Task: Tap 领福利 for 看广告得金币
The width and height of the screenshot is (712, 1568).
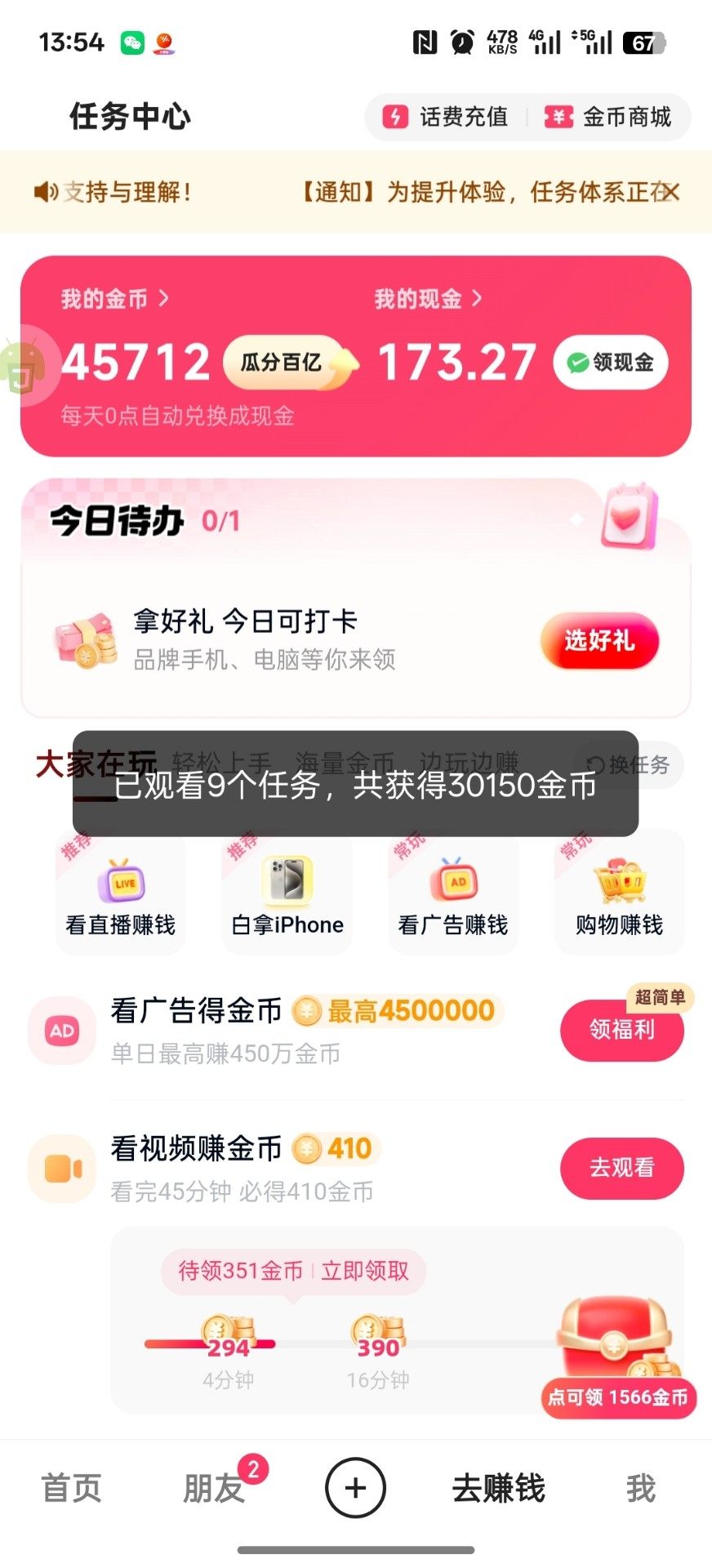Action: [x=622, y=1030]
